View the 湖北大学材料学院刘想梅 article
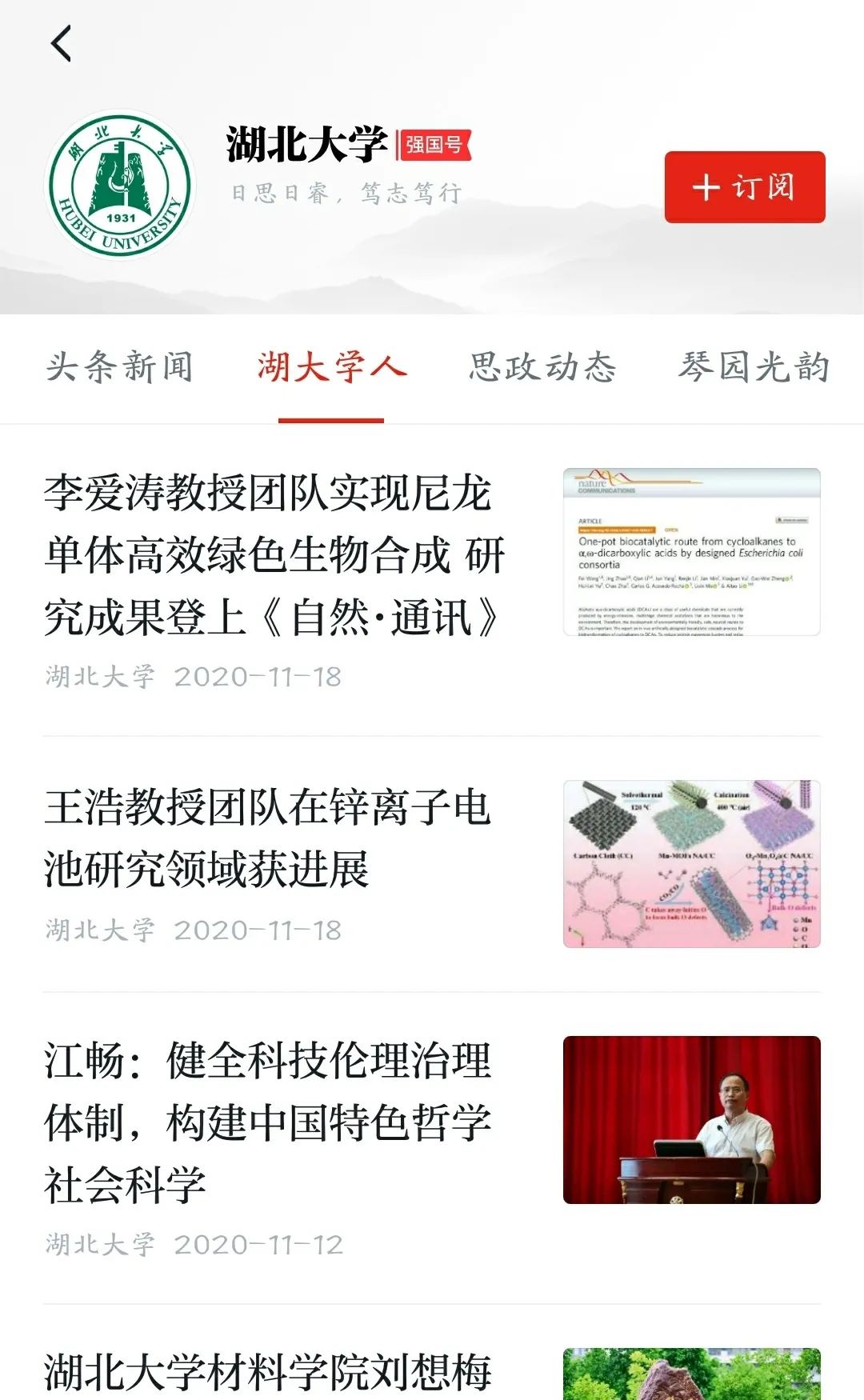Image resolution: width=864 pixels, height=1400 pixels. (267, 1372)
